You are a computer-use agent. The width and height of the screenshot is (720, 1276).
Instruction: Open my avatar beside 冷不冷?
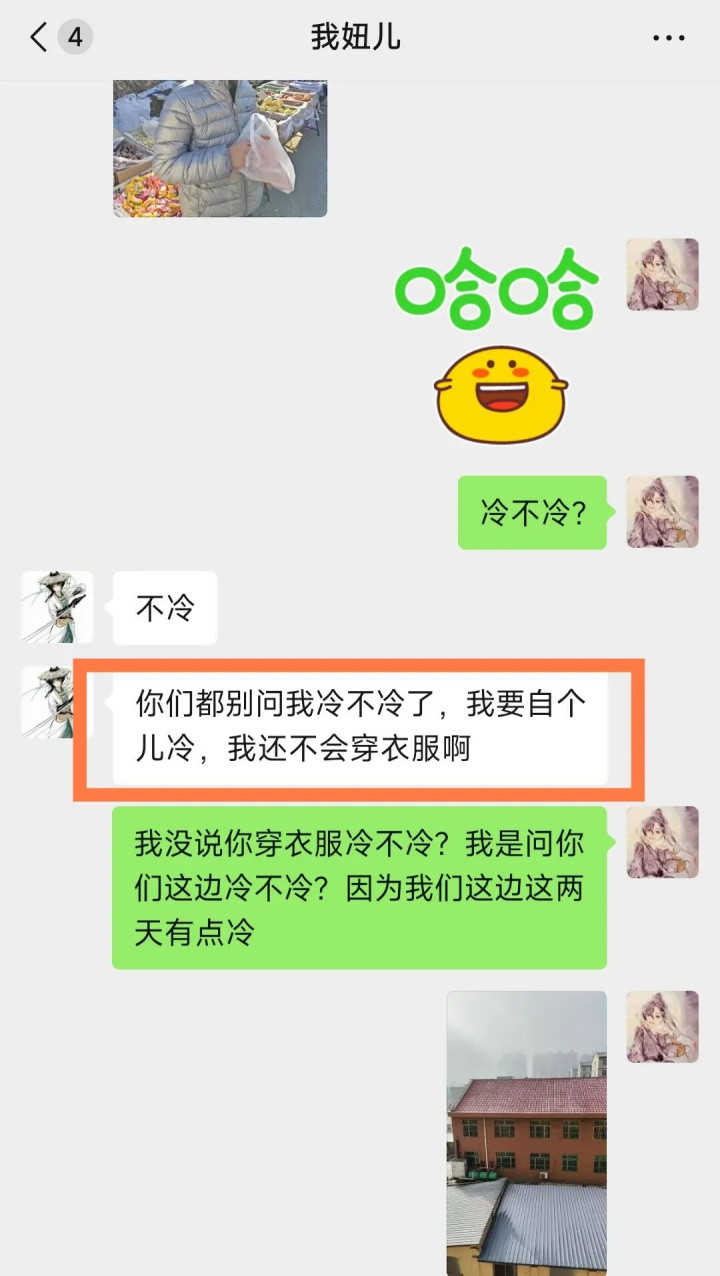[x=662, y=512]
